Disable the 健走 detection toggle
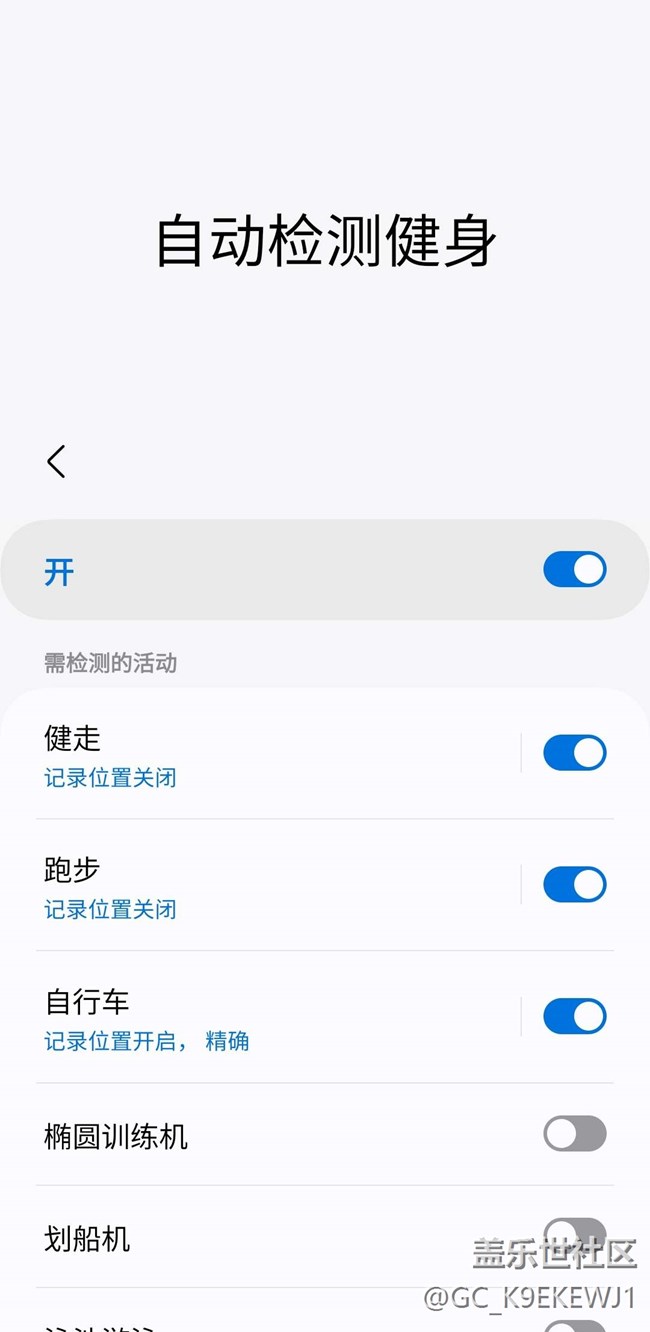The height and width of the screenshot is (1332, 650). pos(574,753)
